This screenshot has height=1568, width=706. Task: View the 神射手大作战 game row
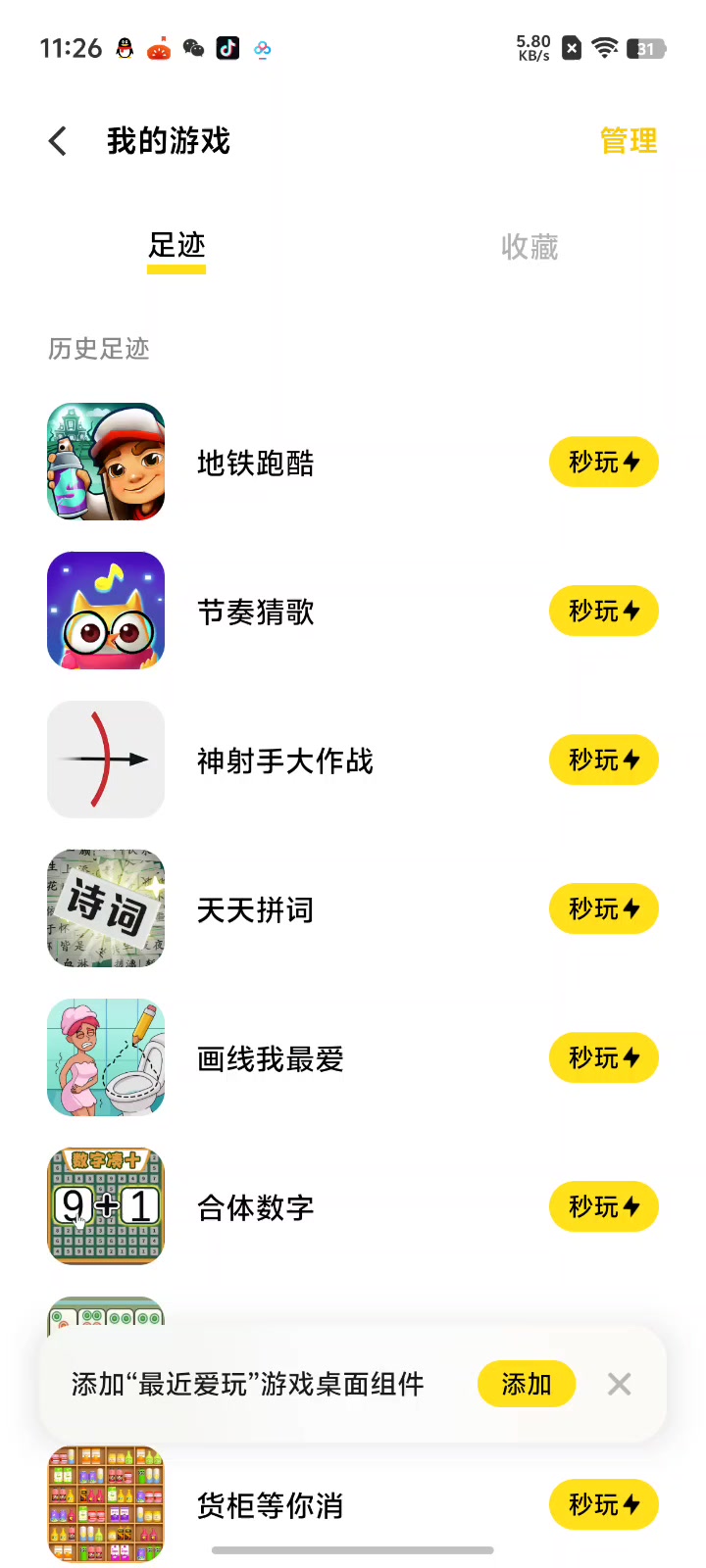(x=284, y=760)
